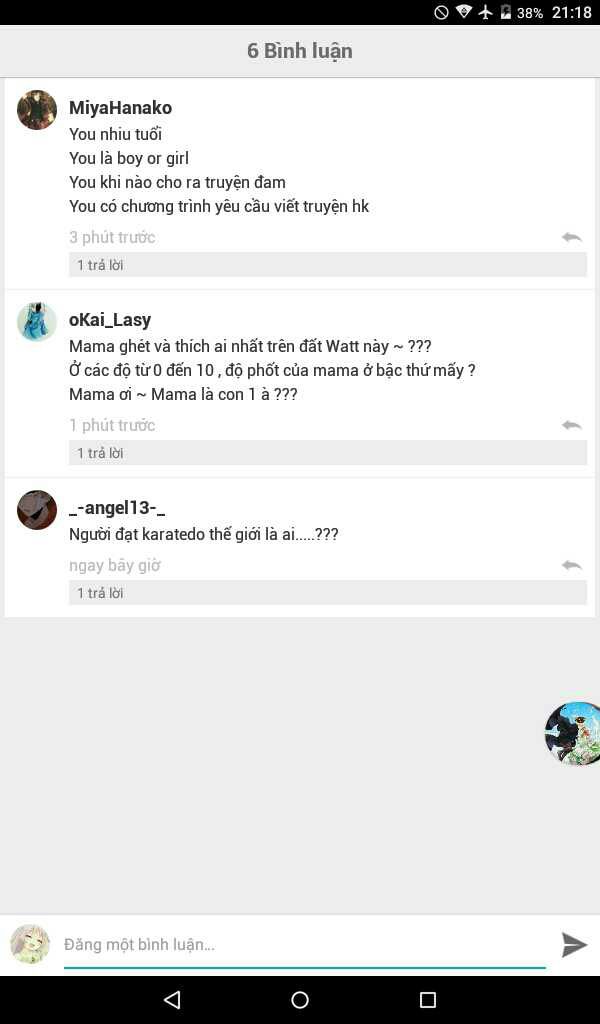The width and height of the screenshot is (600, 1024).
Task: Go to the home screen
Action: click(x=300, y=999)
